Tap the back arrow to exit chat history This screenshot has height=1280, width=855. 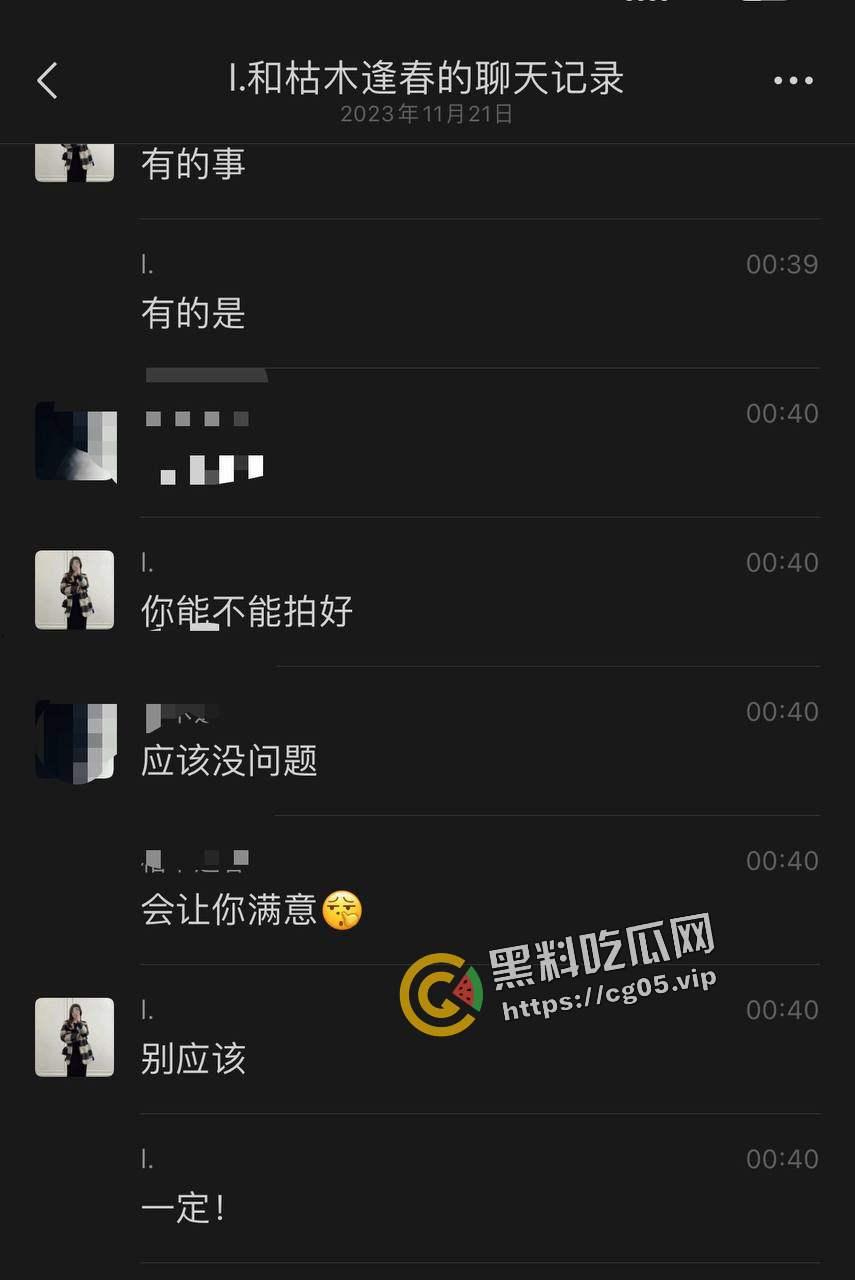click(x=47, y=80)
